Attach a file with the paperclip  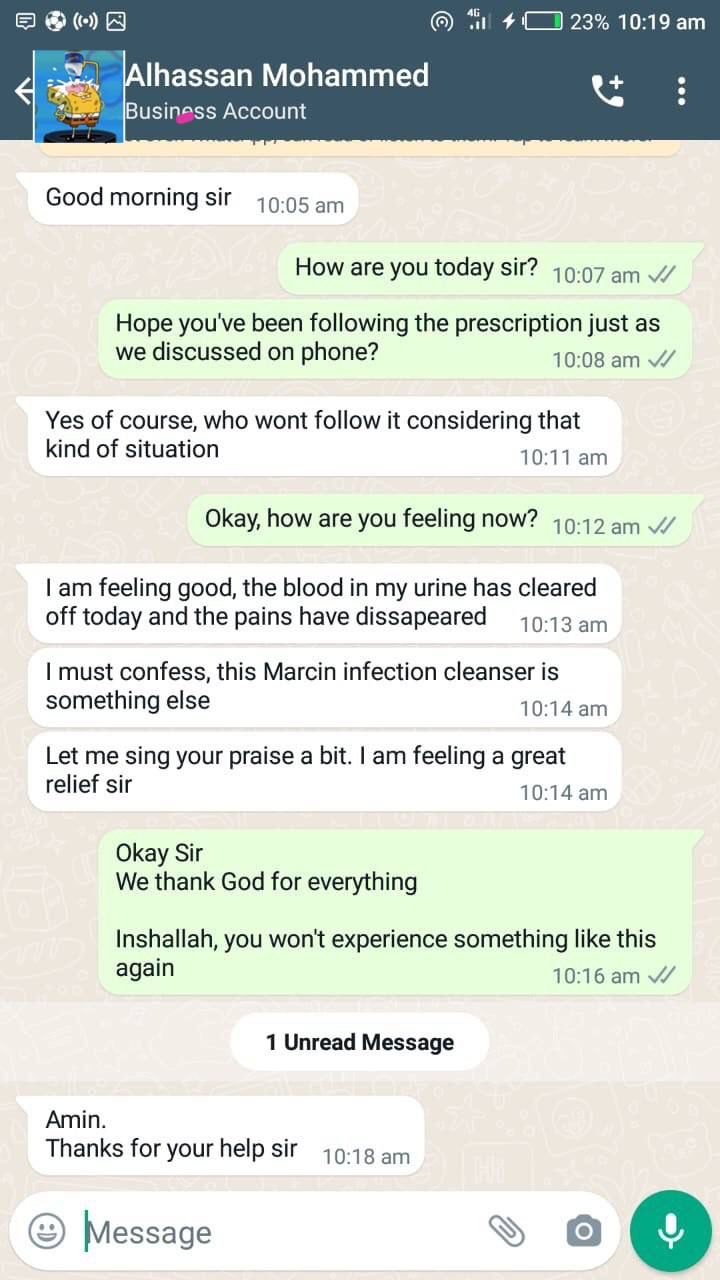pyautogui.click(x=507, y=1231)
